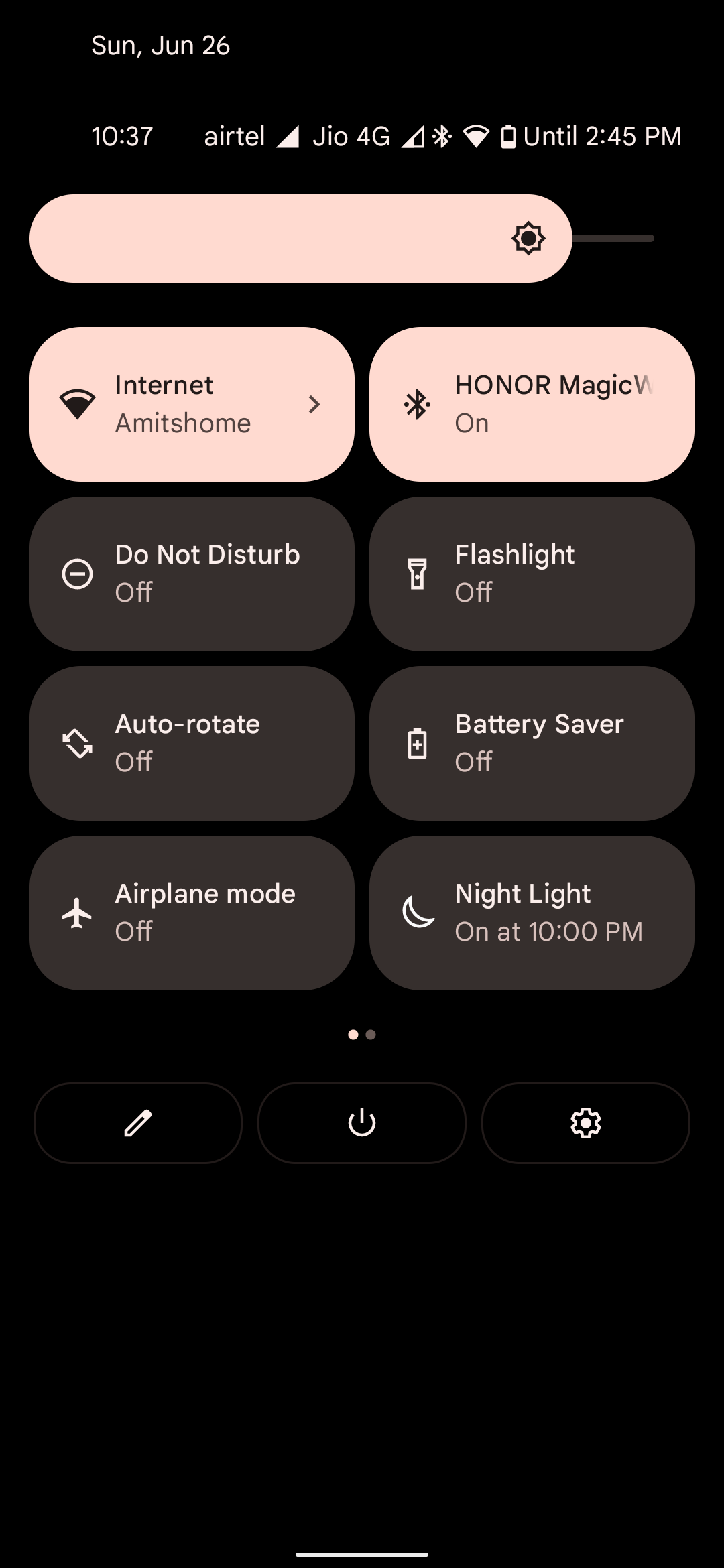Enable Battery Saver

tap(532, 743)
